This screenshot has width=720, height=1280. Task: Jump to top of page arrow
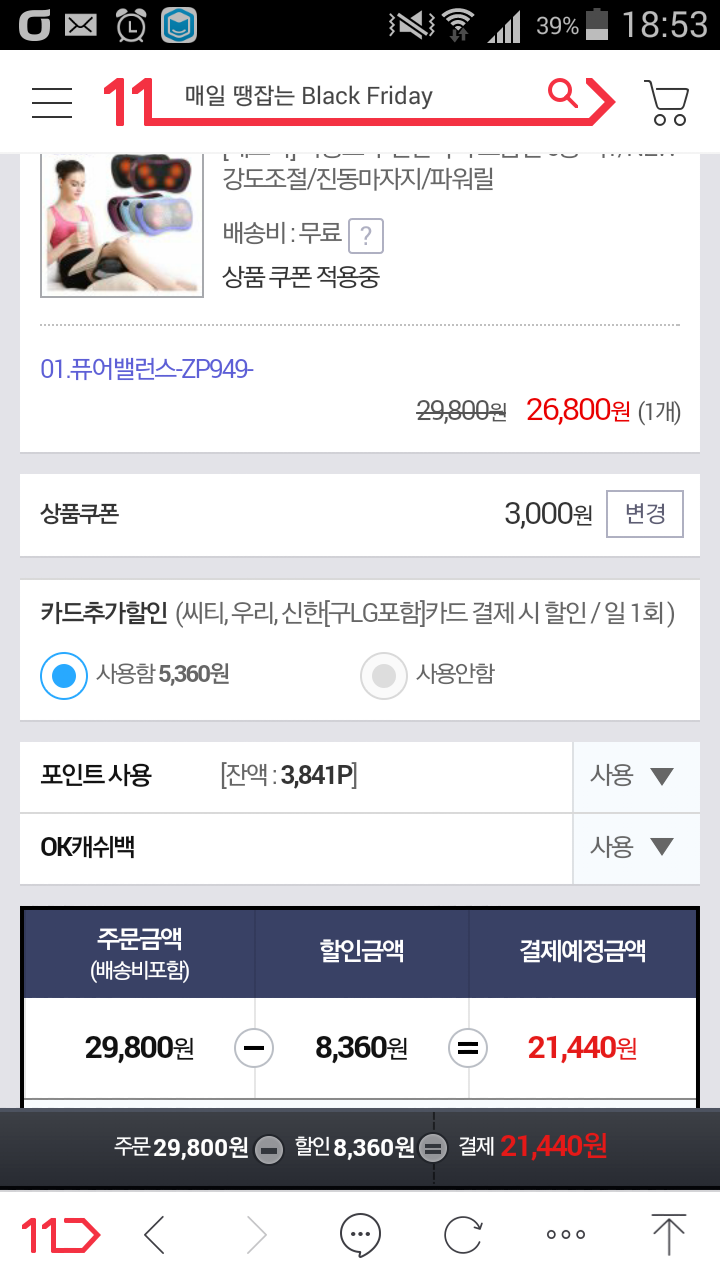tap(668, 1236)
